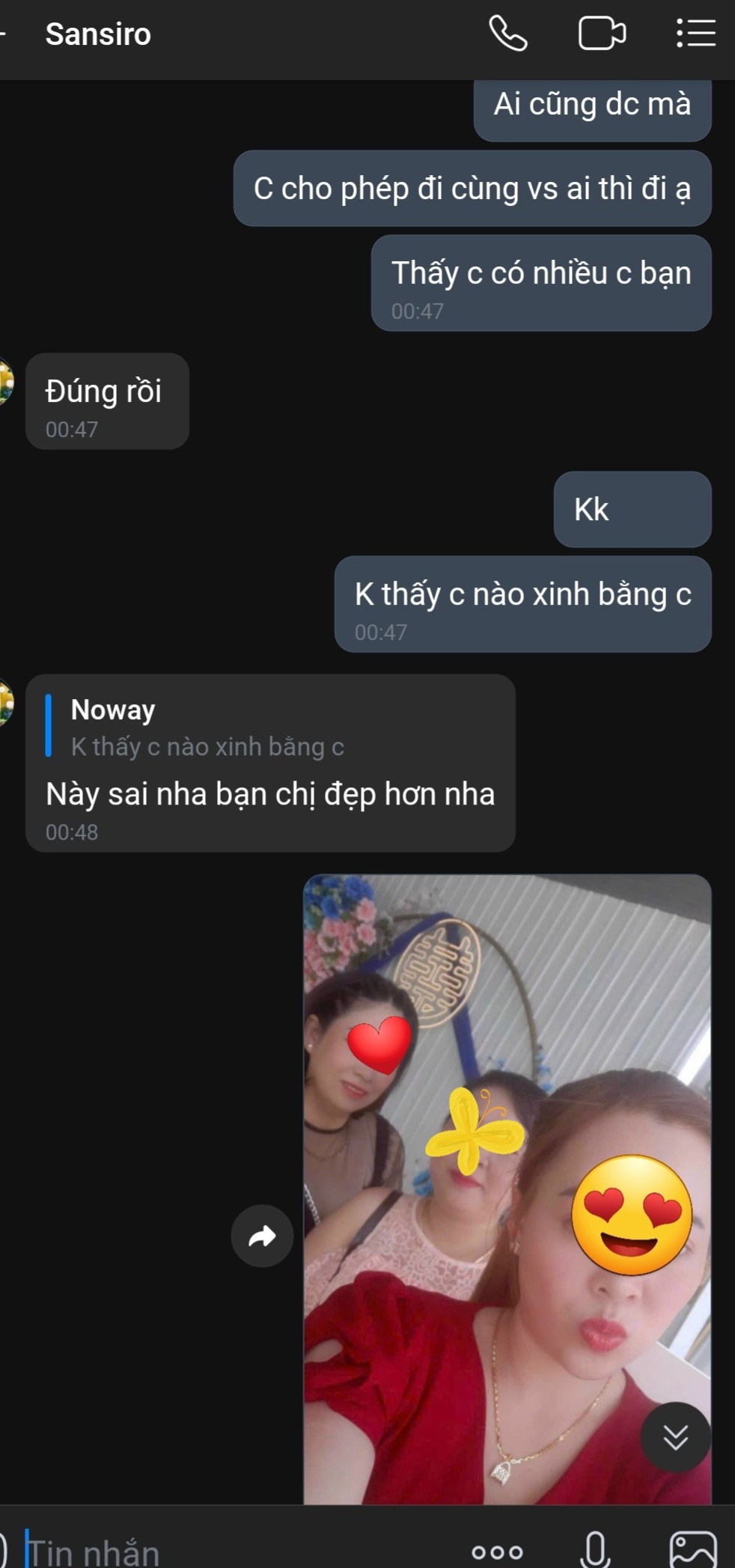Screen dimensions: 735x1568
Task: Open the image gallery picker
Action: pyautogui.click(x=693, y=1549)
